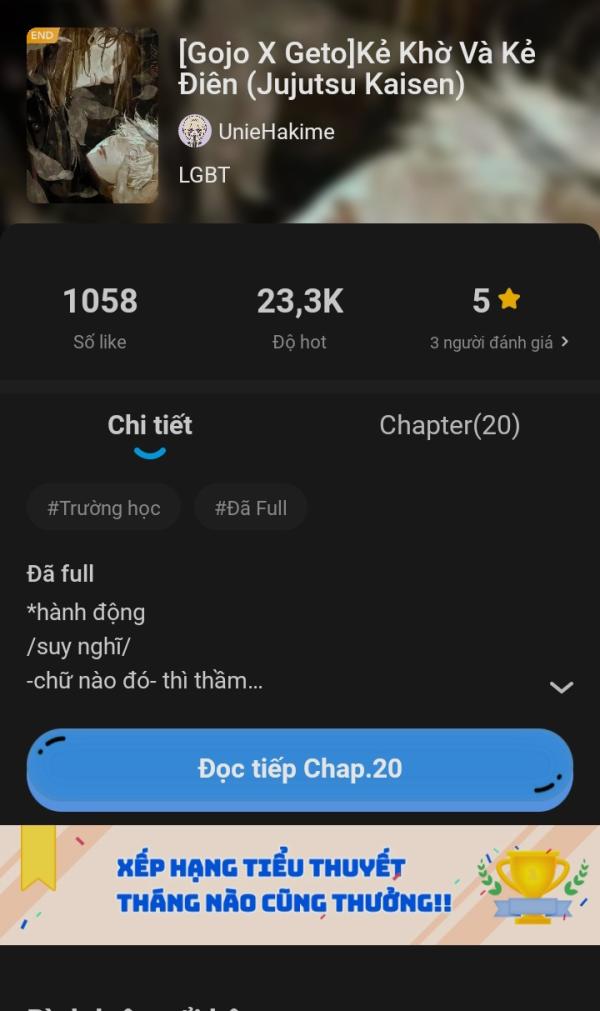The height and width of the screenshot is (1011, 600).
Task: Open the #Trường học tag
Action: coord(103,508)
